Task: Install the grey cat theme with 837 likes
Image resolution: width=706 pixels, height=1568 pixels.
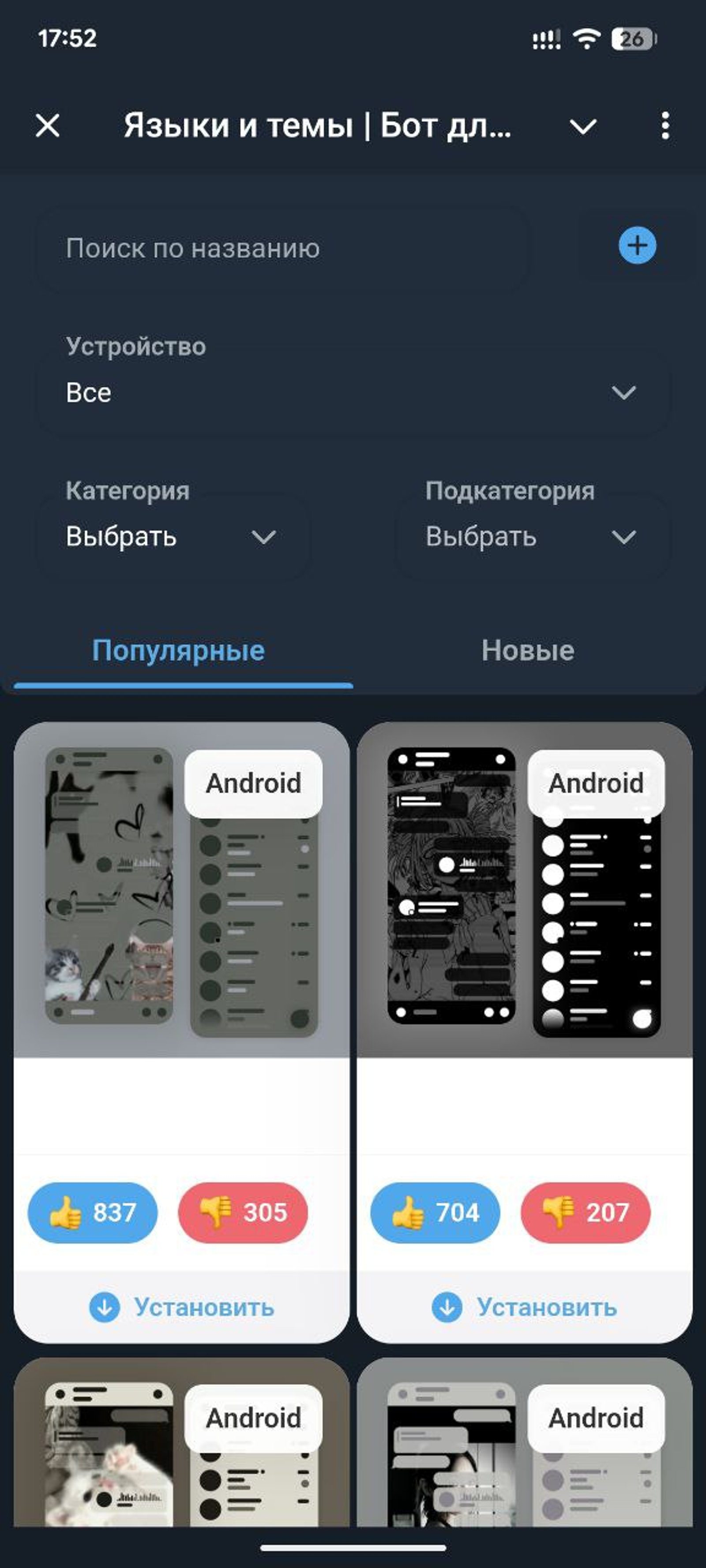Action: pos(182,1307)
